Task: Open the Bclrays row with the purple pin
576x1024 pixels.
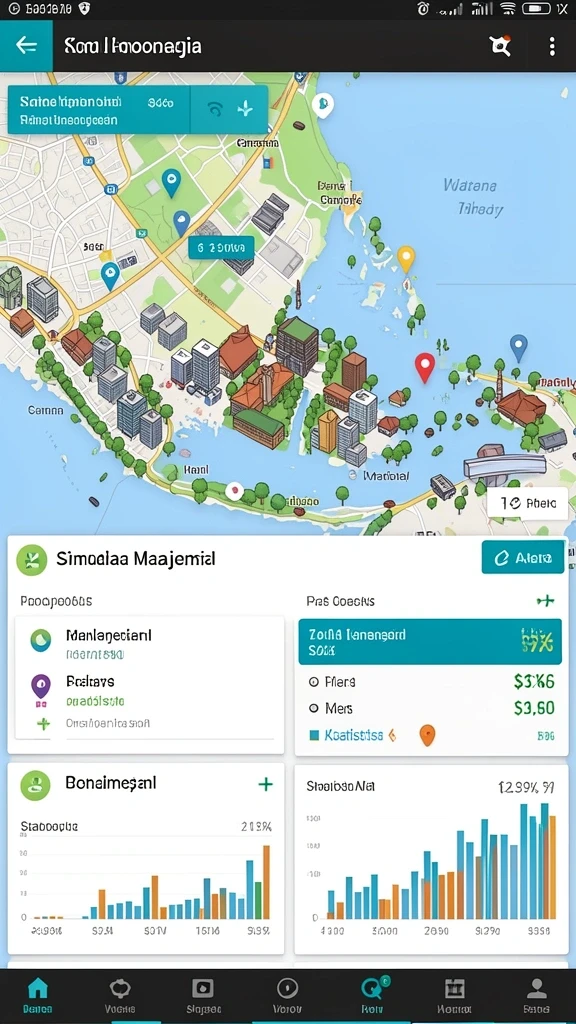Action: click(x=150, y=691)
